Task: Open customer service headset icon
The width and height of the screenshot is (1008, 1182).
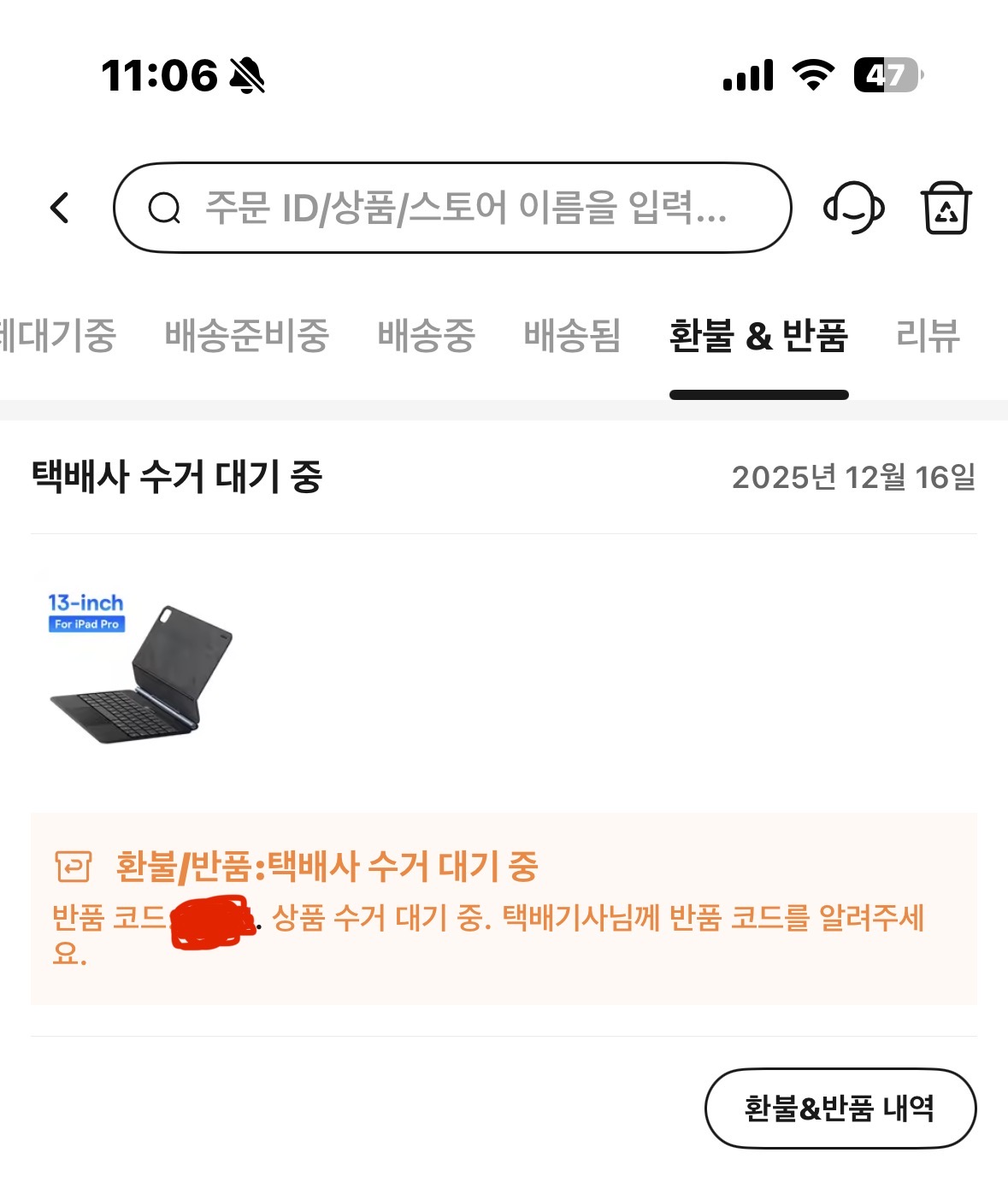Action: pos(853,208)
